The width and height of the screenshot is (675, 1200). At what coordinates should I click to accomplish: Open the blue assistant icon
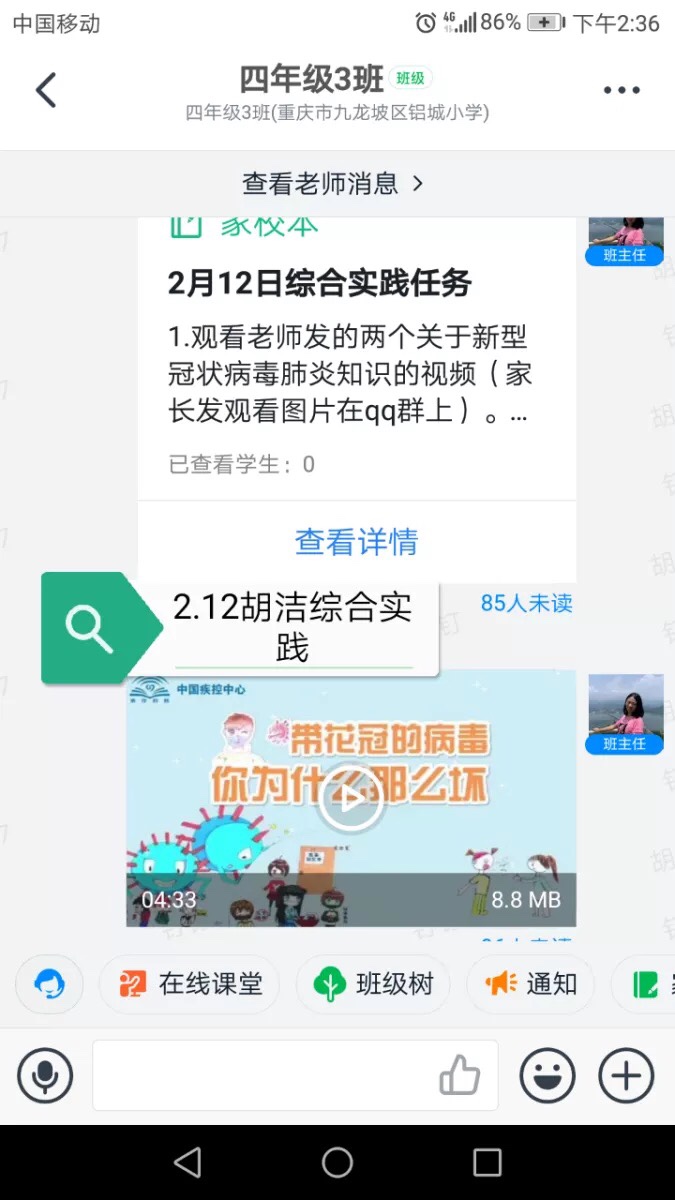click(x=49, y=984)
